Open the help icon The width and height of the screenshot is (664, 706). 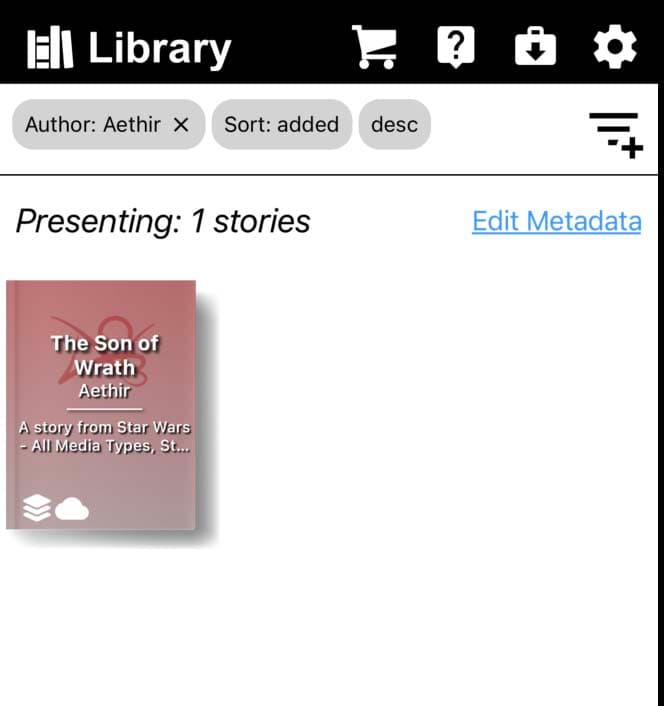point(455,47)
